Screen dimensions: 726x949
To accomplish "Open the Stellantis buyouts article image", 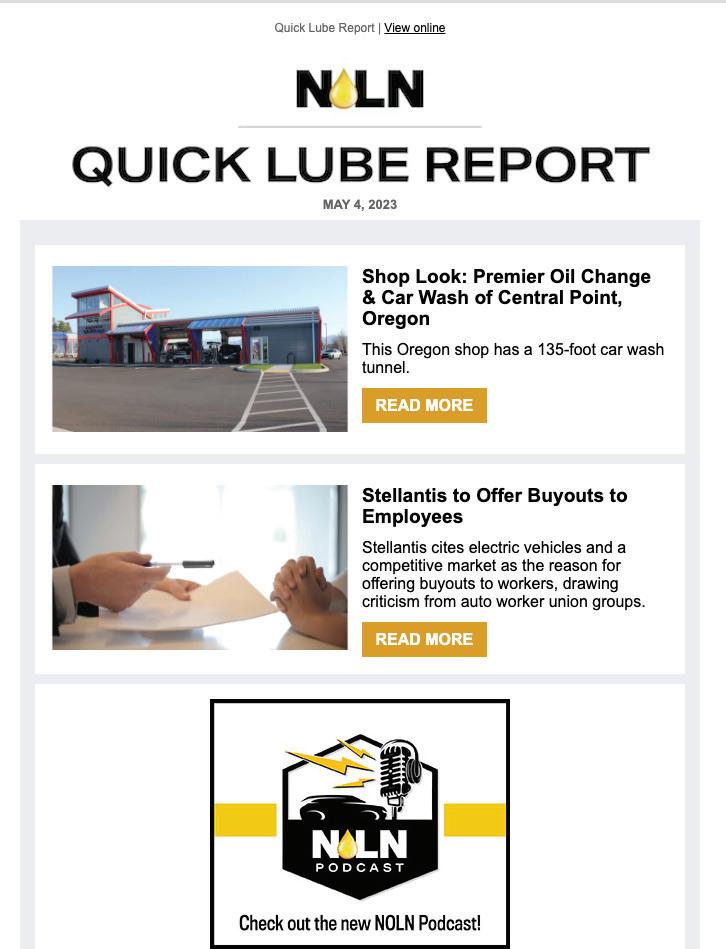I will (200, 567).
